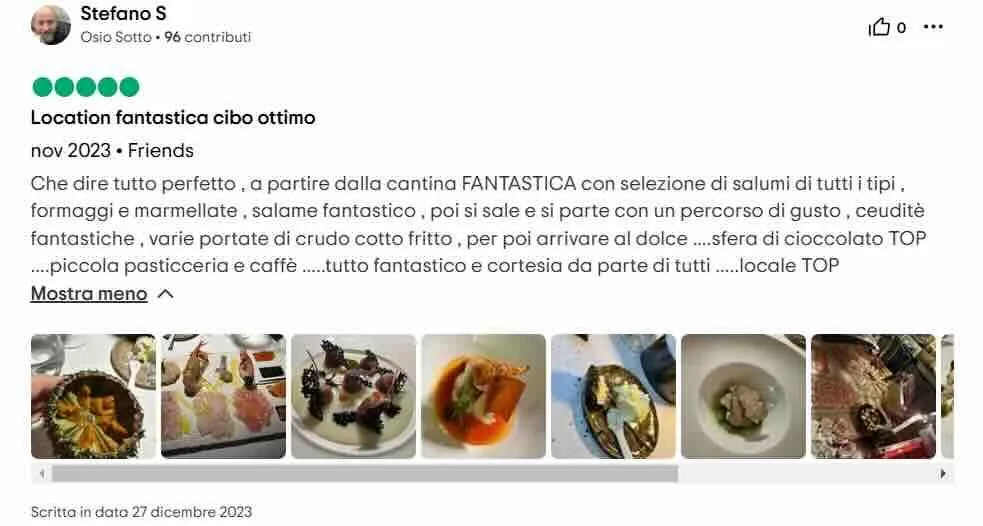Like Stefano S's review with thumbs up
Screen dimensions: 983x526
point(880,27)
